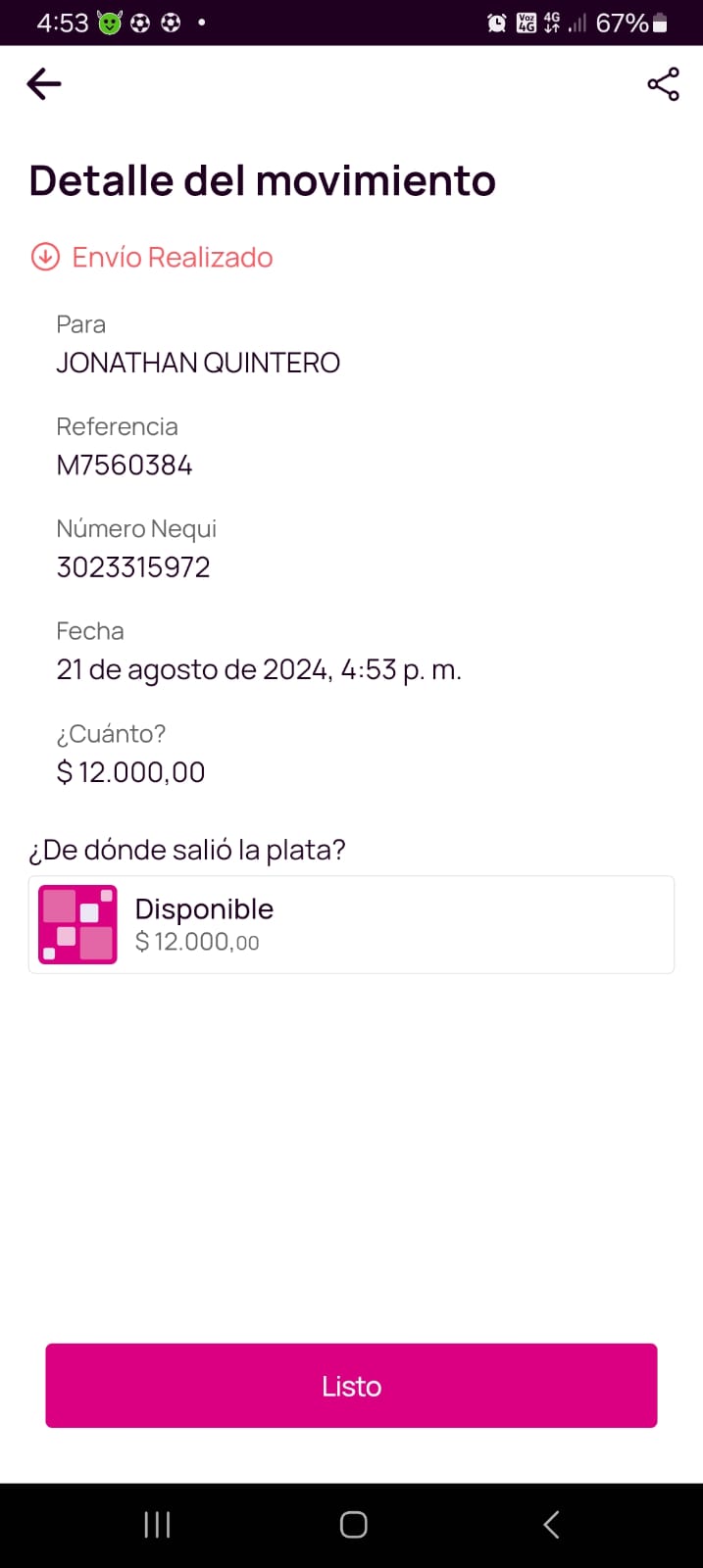
Task: Tap the Listo button
Action: (351, 1385)
